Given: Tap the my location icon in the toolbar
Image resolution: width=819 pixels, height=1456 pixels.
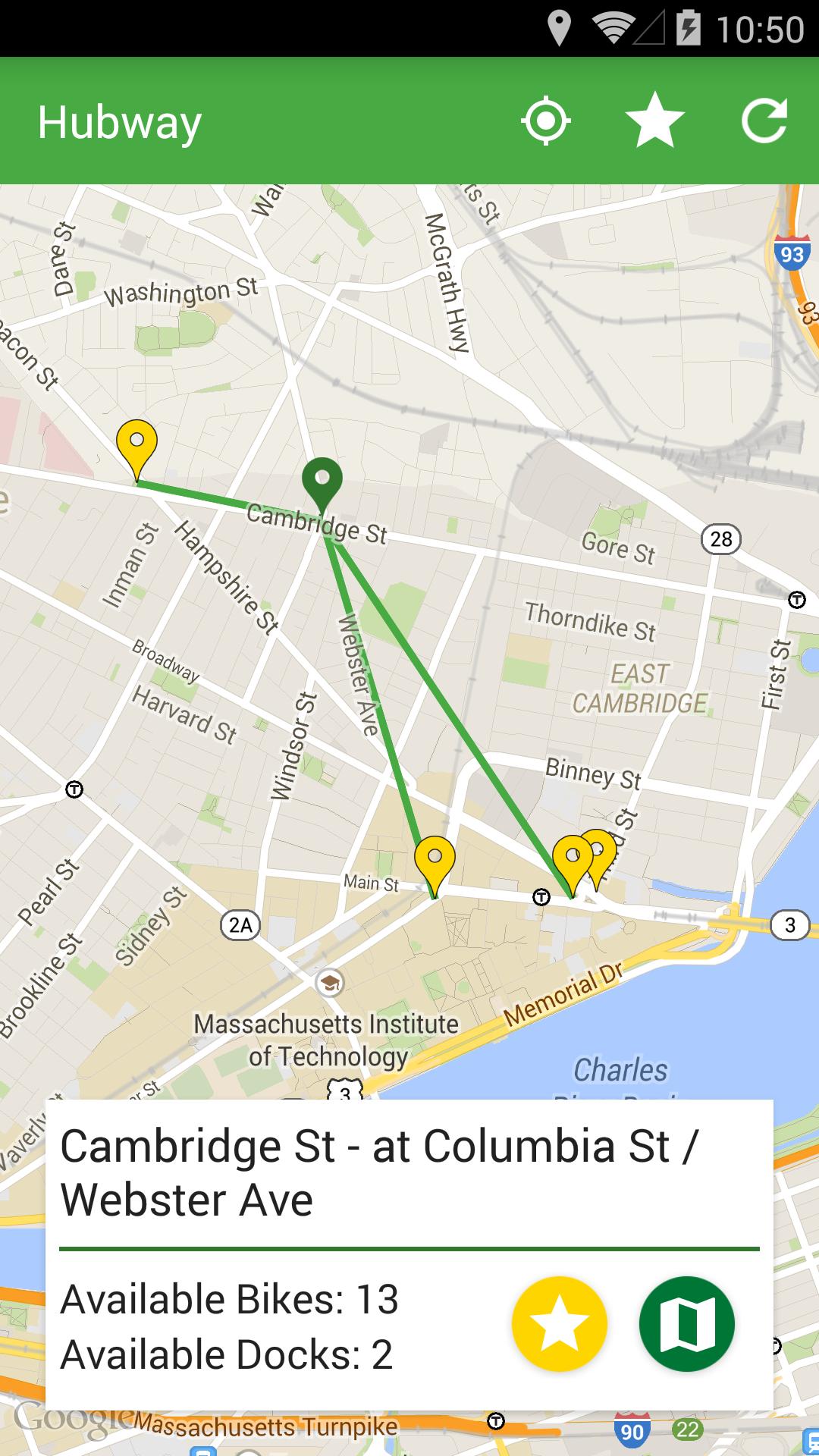Looking at the screenshot, I should 545,120.
